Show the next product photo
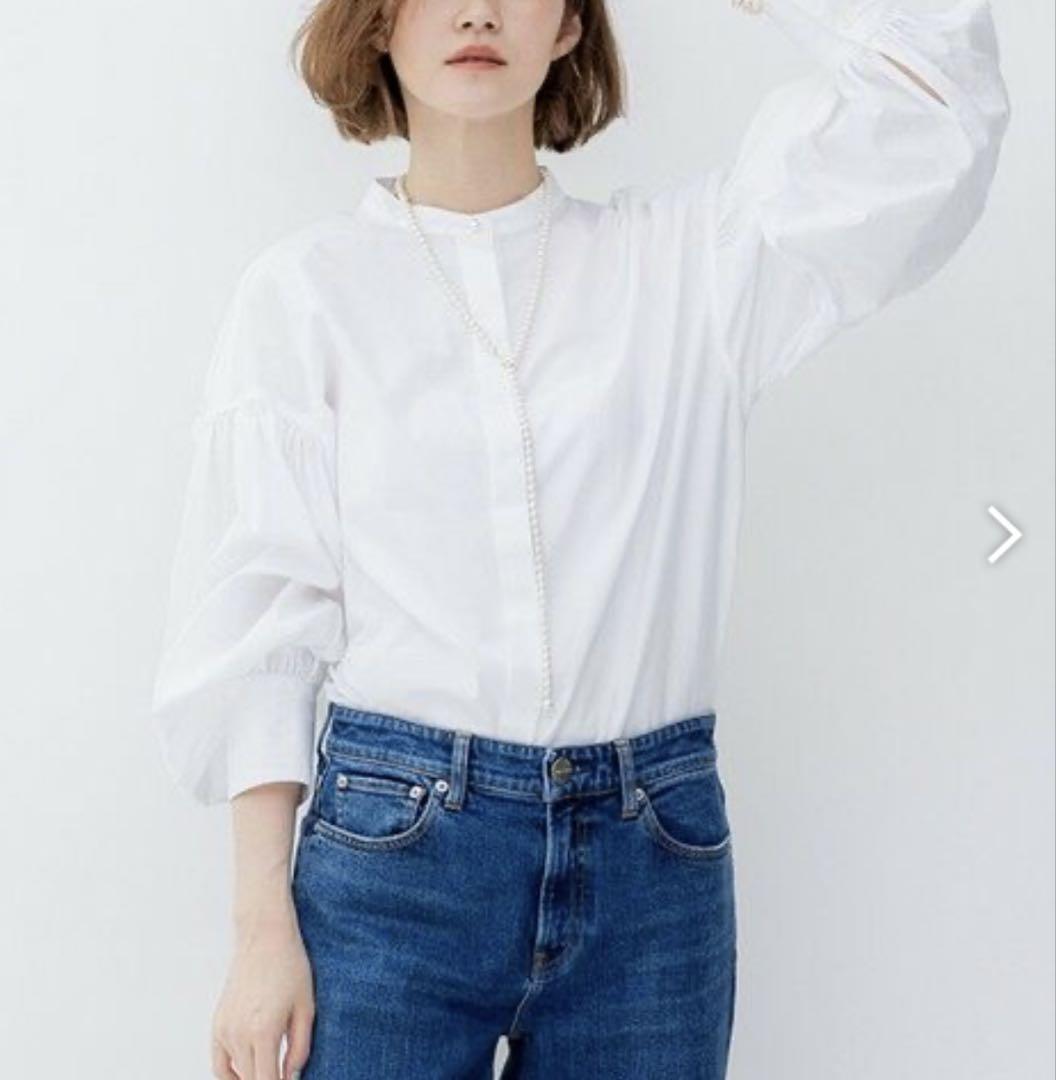The height and width of the screenshot is (1080, 1056). (x=1004, y=534)
